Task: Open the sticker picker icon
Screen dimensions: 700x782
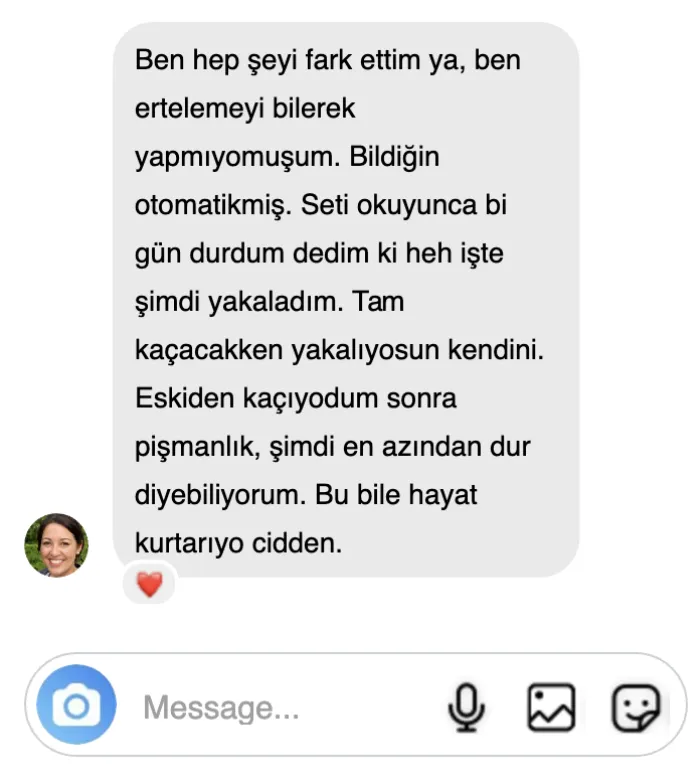Action: [635, 708]
